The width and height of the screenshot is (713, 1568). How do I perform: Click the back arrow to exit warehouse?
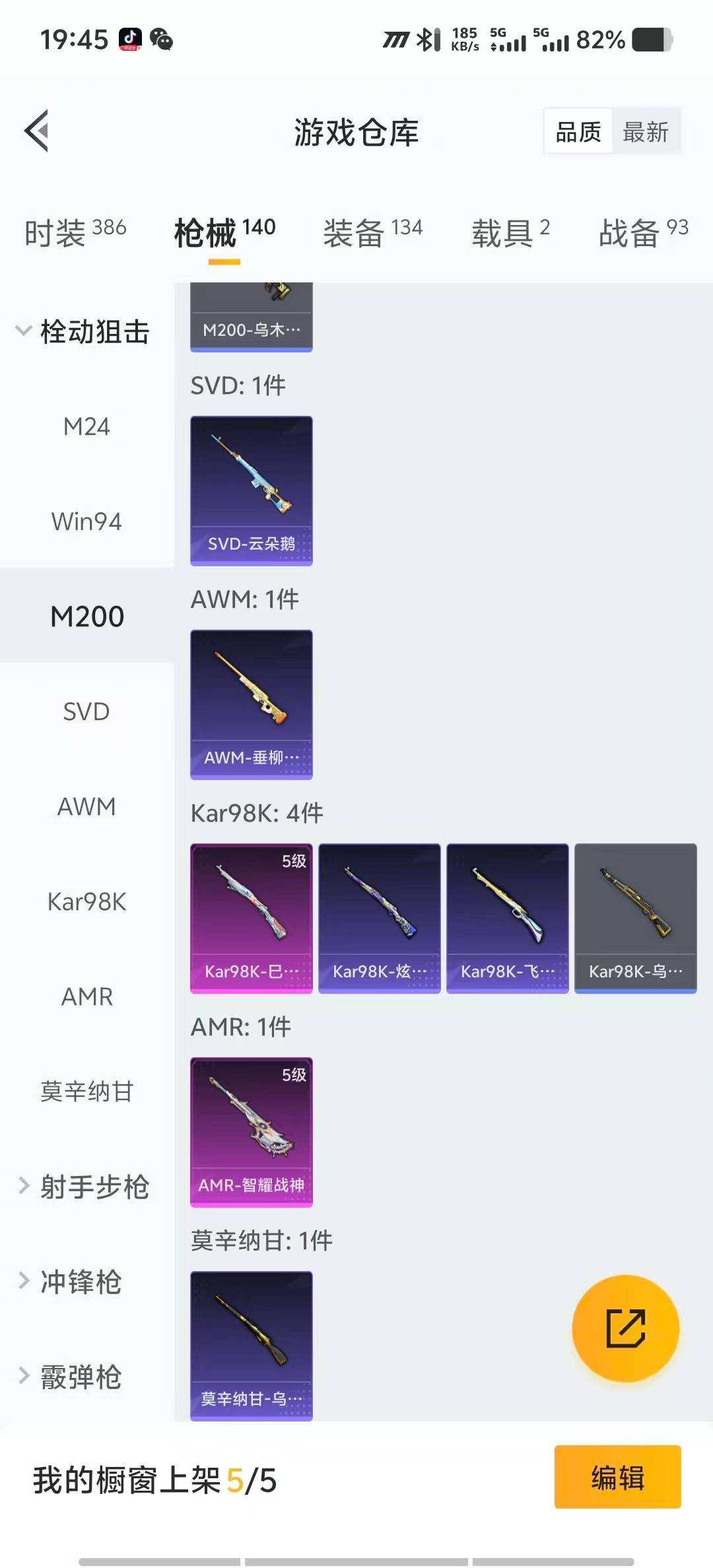(x=38, y=130)
